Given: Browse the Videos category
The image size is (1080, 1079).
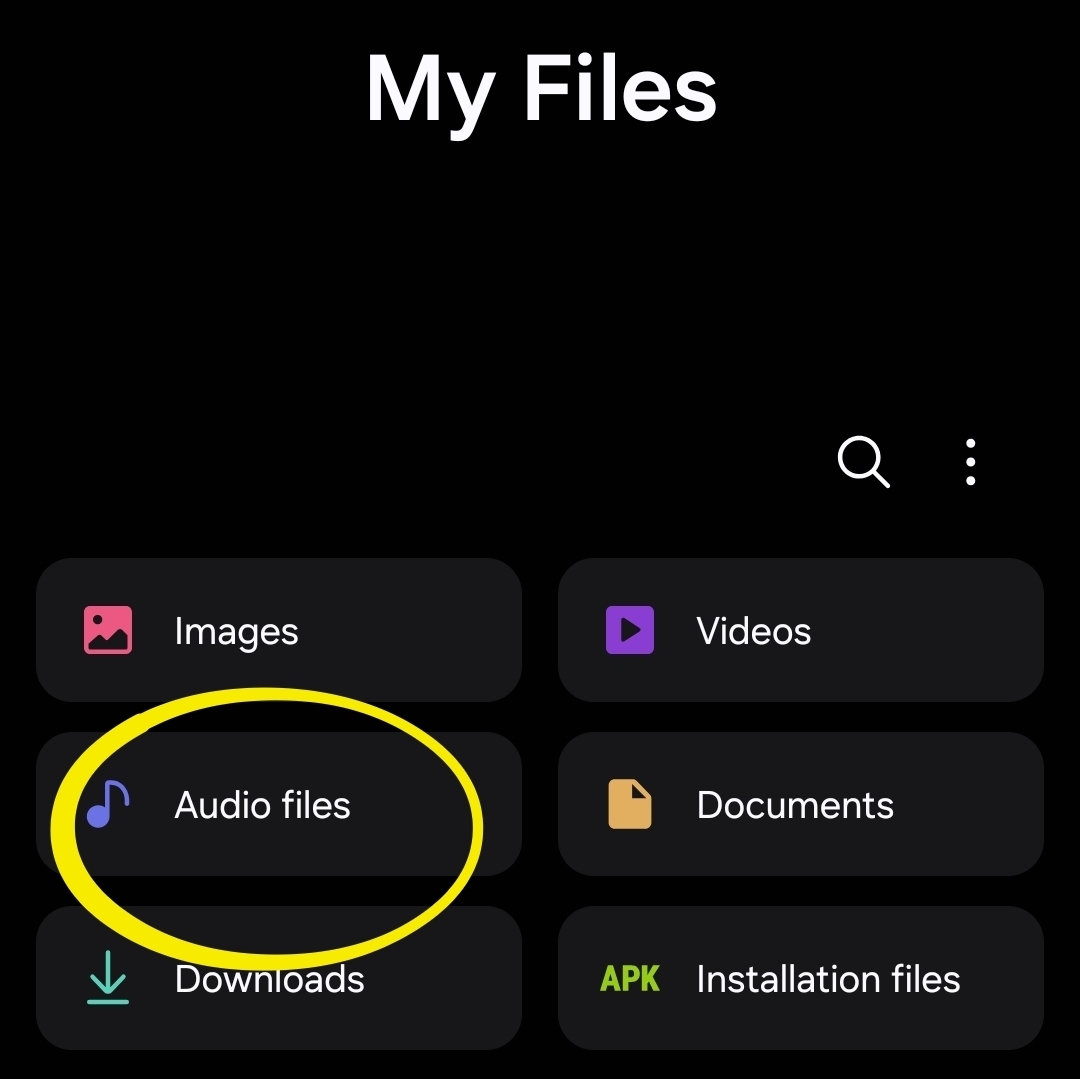Looking at the screenshot, I should coord(800,631).
